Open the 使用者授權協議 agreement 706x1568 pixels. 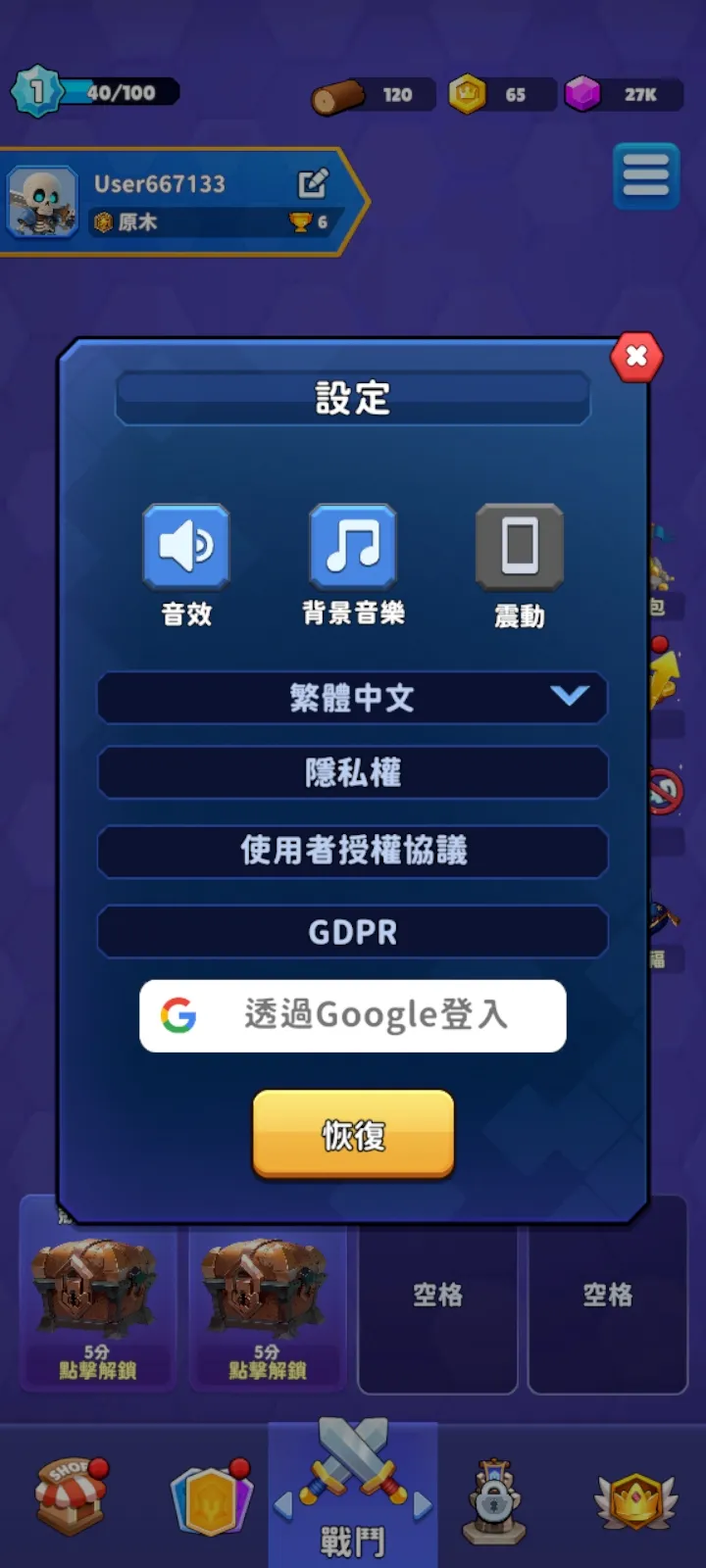pyautogui.click(x=353, y=851)
